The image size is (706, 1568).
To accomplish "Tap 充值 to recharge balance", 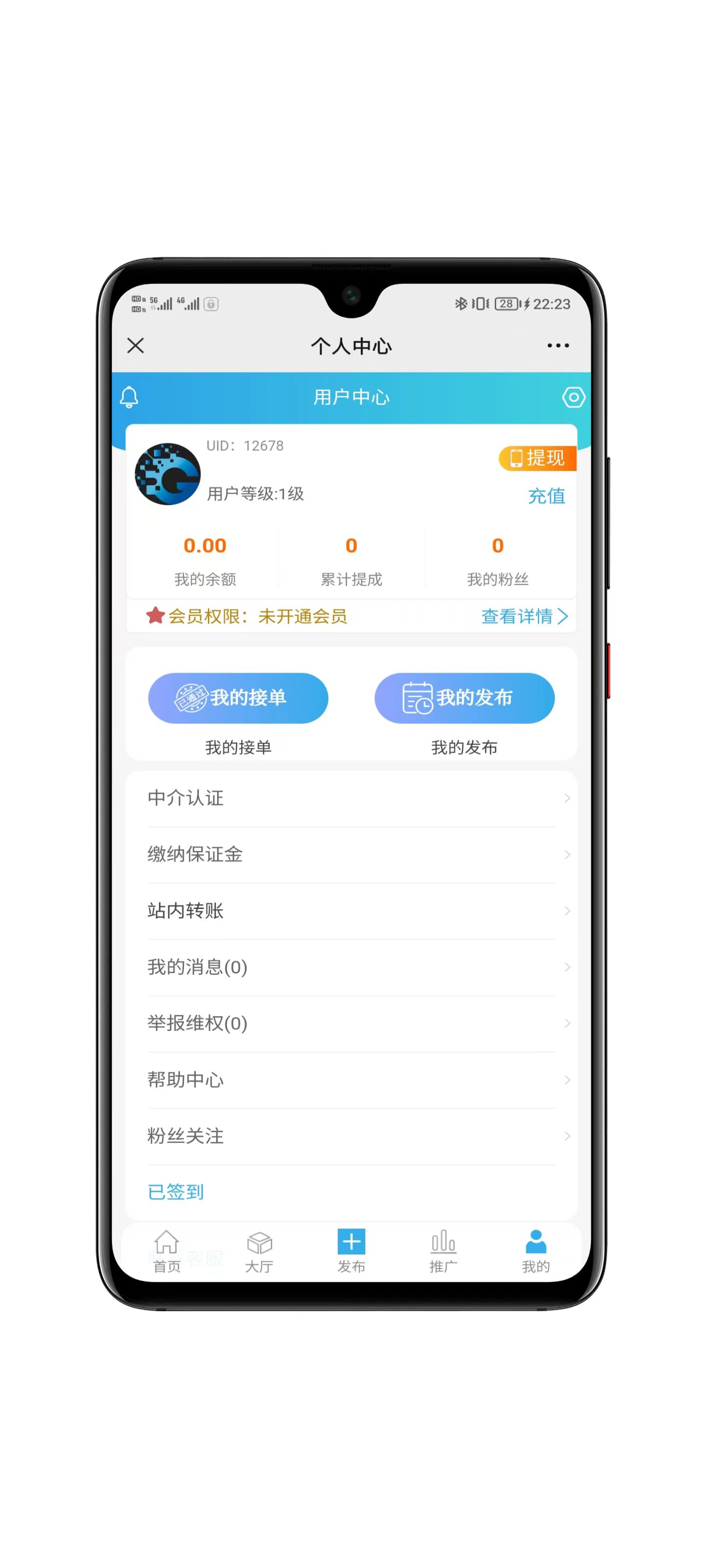I will pyautogui.click(x=546, y=495).
